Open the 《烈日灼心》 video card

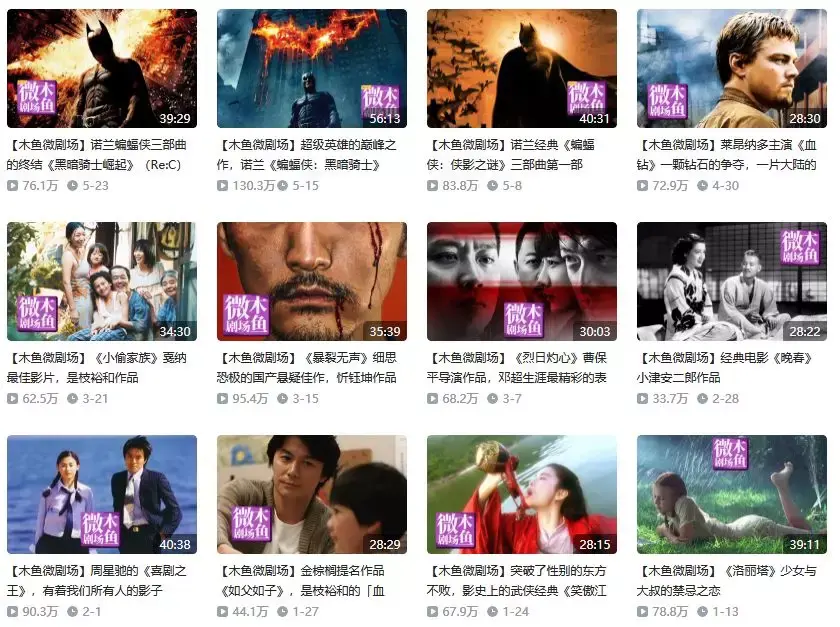click(522, 282)
